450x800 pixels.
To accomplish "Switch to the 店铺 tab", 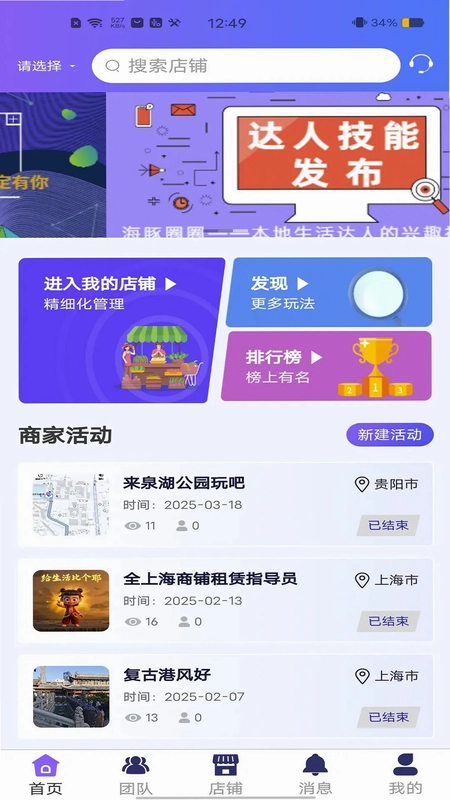I will click(x=226, y=774).
